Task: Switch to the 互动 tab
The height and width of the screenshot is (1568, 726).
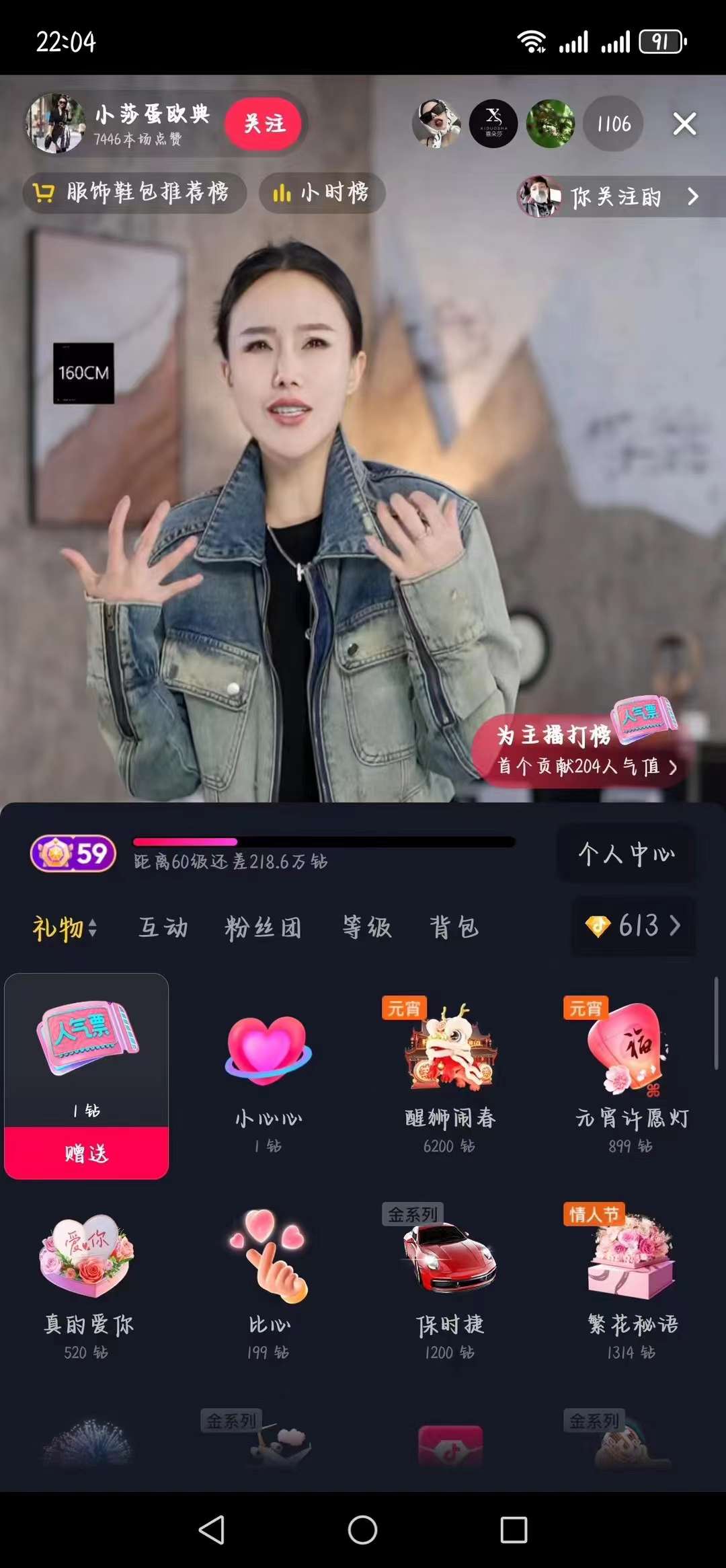Action: pyautogui.click(x=163, y=928)
